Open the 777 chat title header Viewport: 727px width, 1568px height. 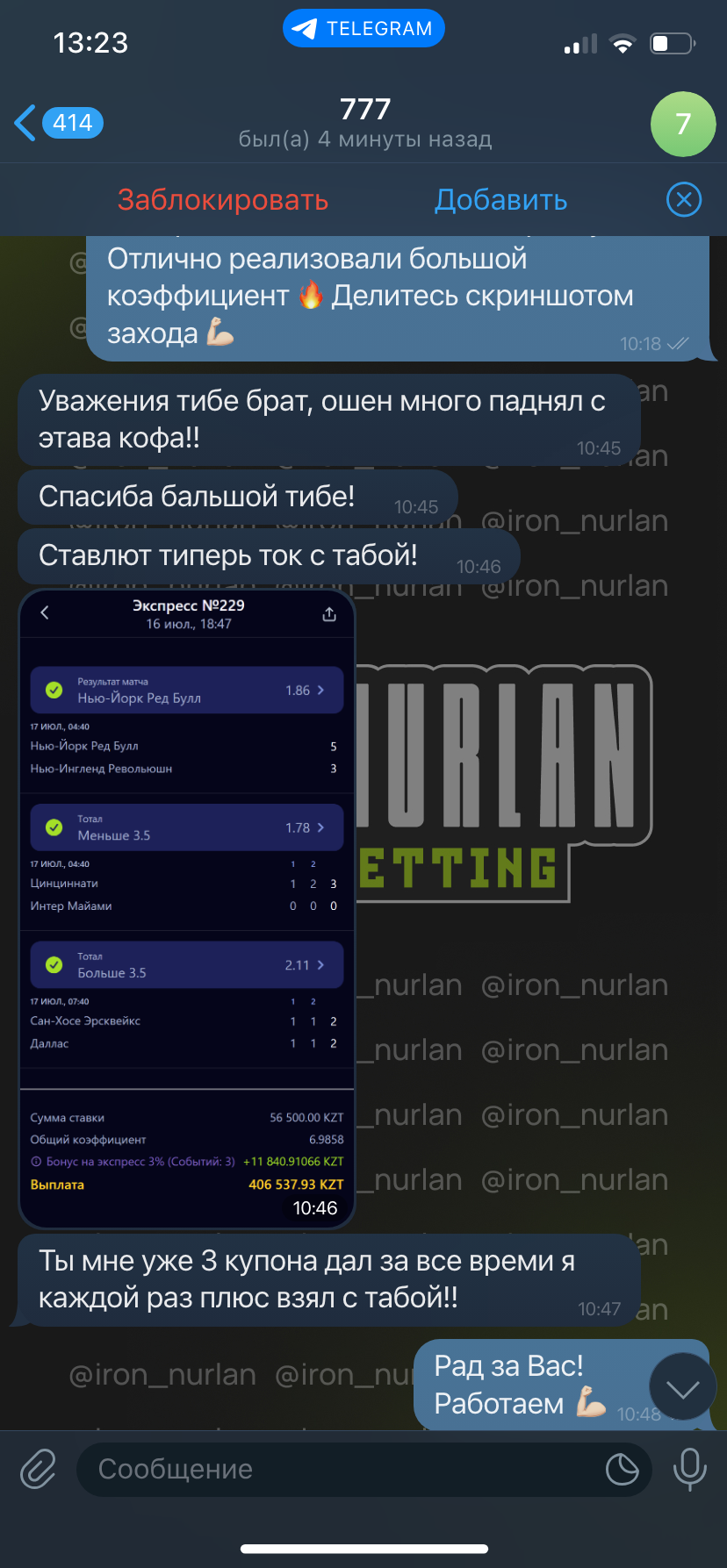pyautogui.click(x=365, y=123)
